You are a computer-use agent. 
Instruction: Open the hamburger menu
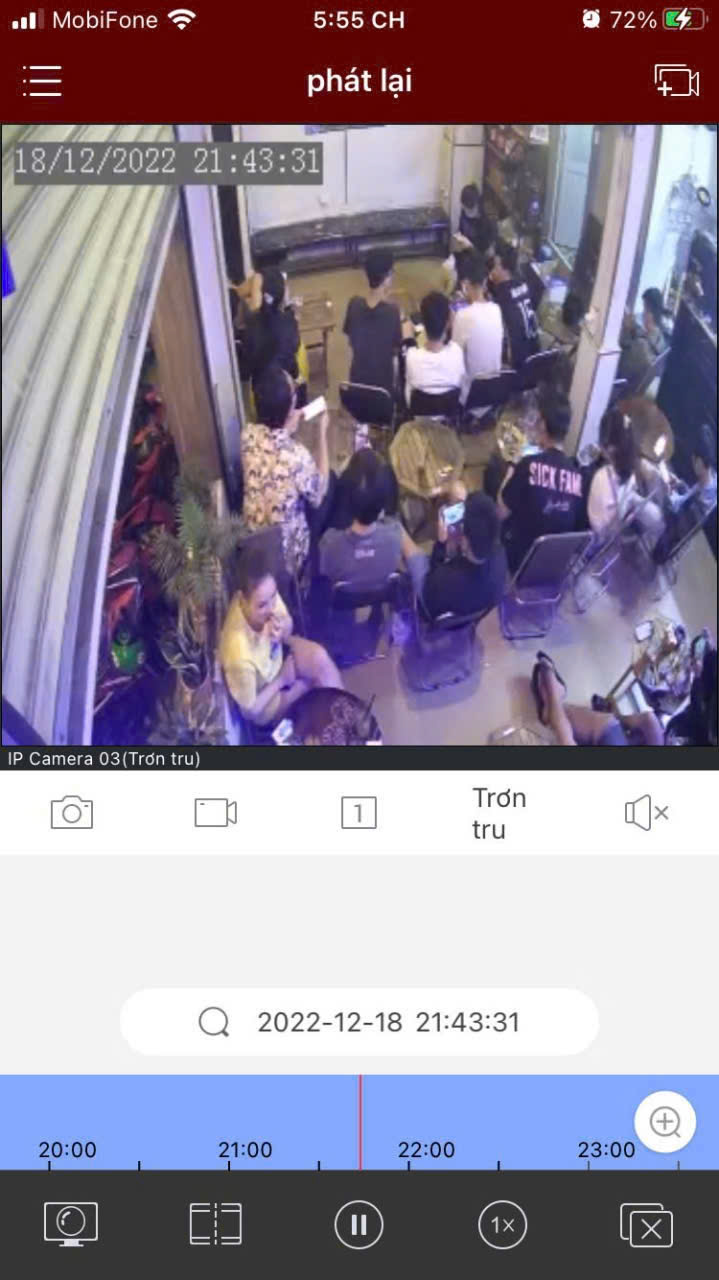[x=42, y=81]
